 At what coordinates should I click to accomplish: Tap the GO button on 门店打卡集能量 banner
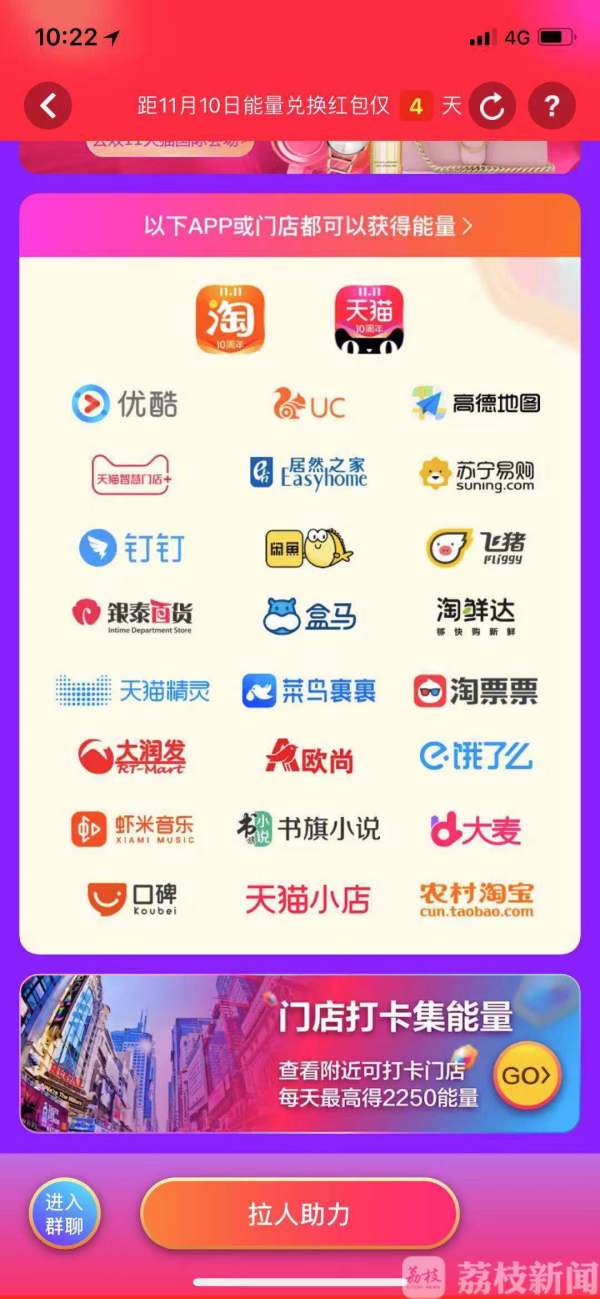[527, 1076]
